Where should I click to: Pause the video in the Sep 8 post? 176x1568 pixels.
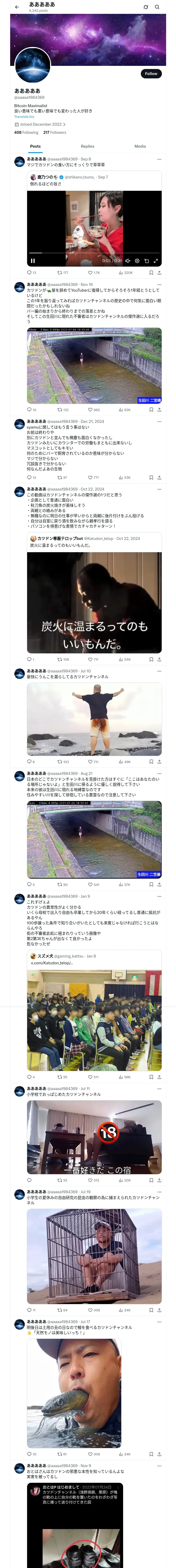(x=33, y=261)
